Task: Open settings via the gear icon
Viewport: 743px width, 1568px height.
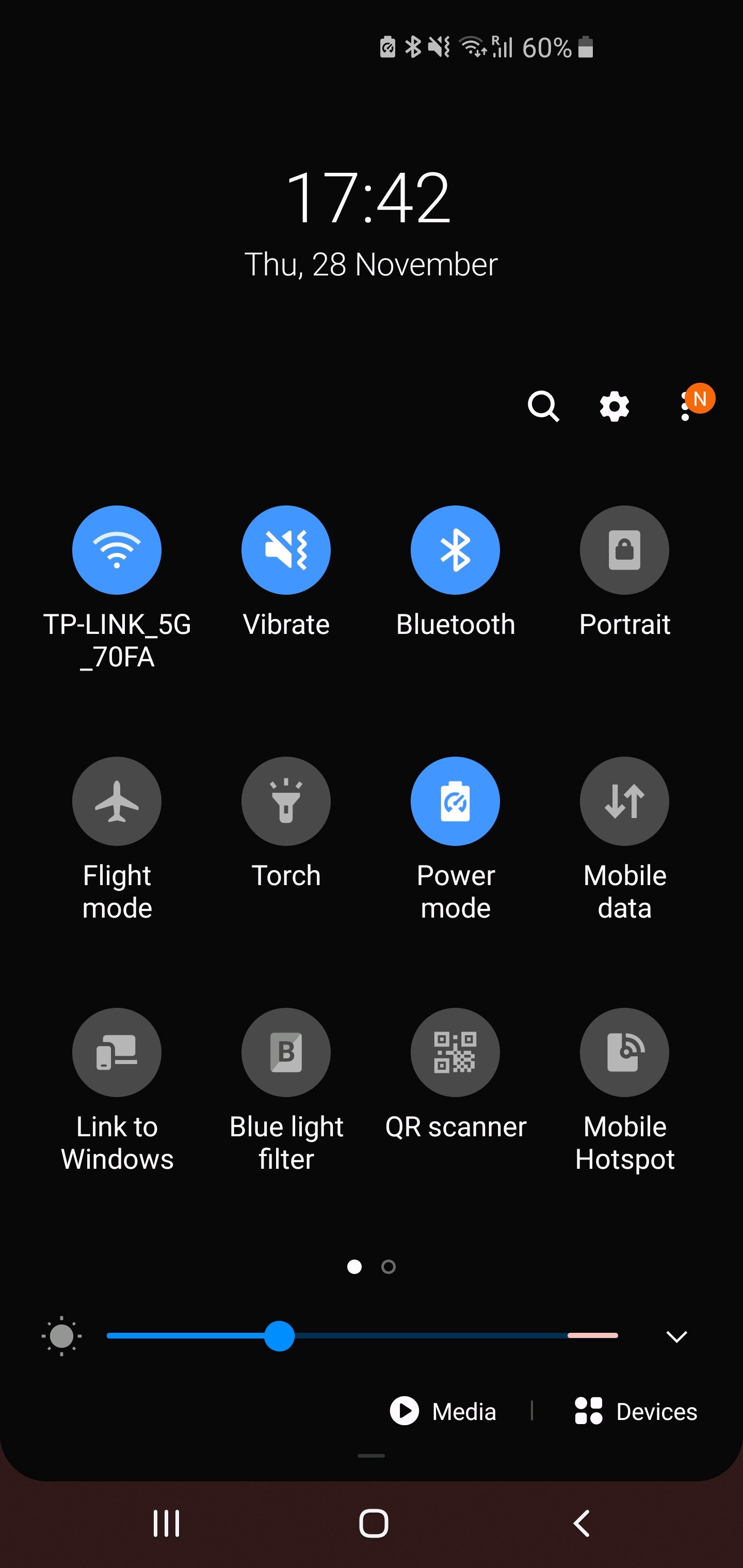Action: (x=614, y=406)
